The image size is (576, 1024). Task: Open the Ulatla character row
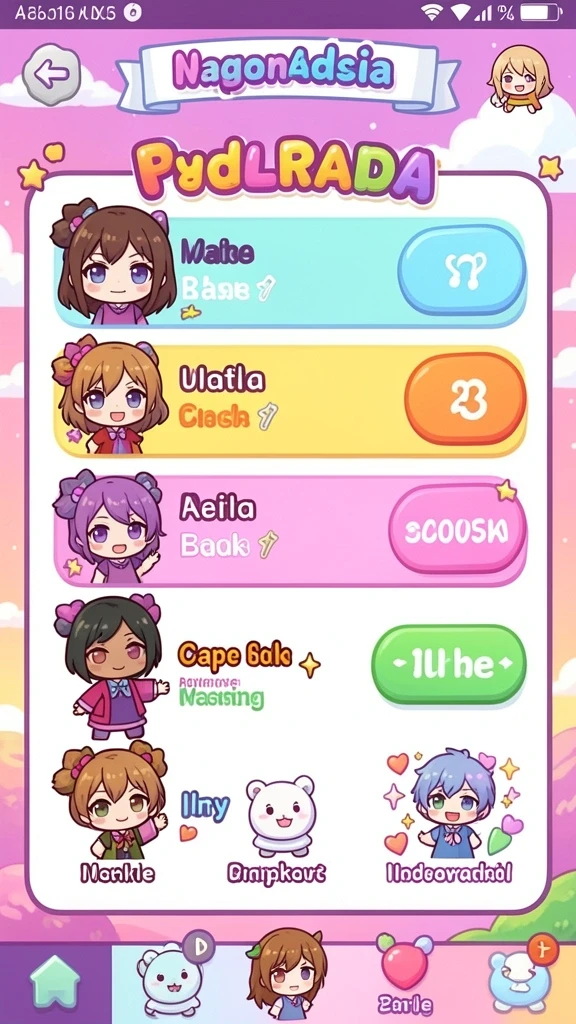(x=290, y=400)
